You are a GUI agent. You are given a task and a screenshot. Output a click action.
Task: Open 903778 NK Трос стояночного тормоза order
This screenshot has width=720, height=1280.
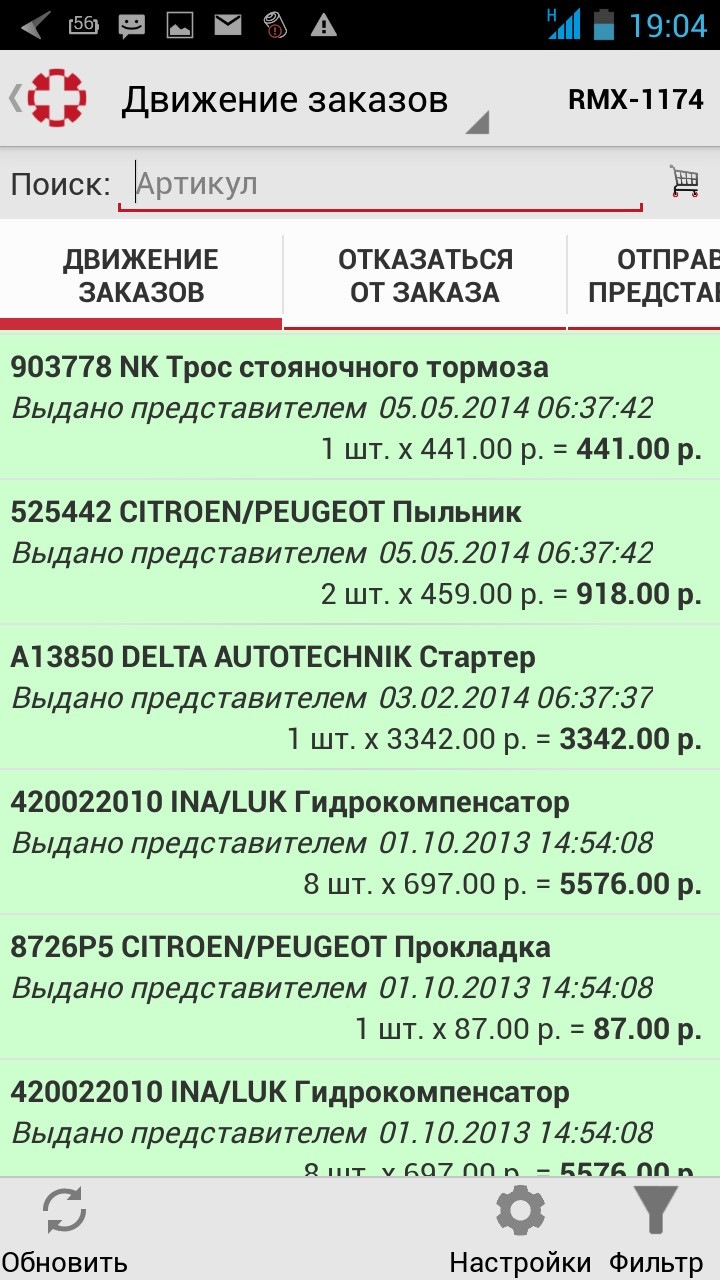360,407
